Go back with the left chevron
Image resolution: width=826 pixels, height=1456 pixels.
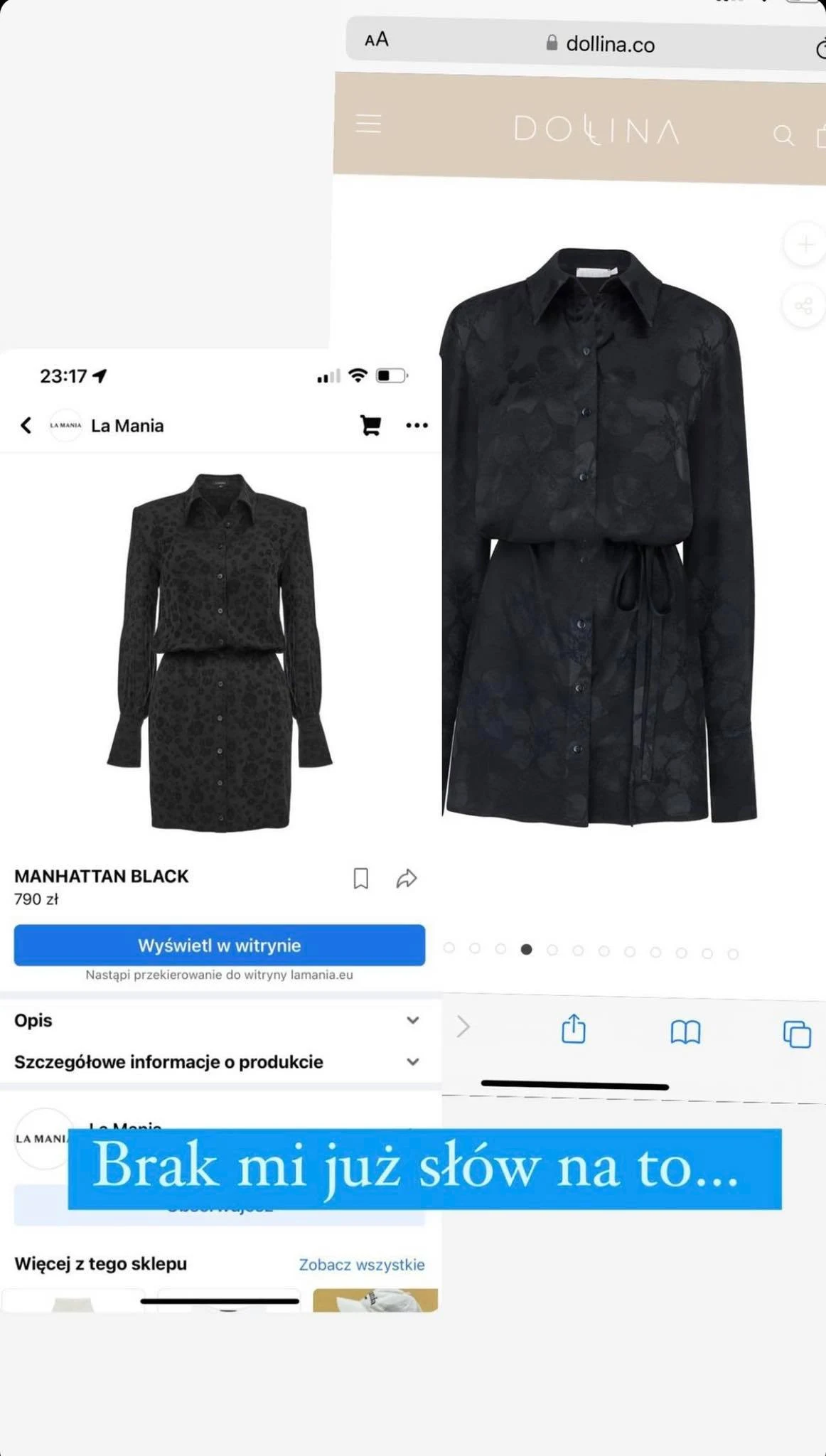[x=26, y=424]
